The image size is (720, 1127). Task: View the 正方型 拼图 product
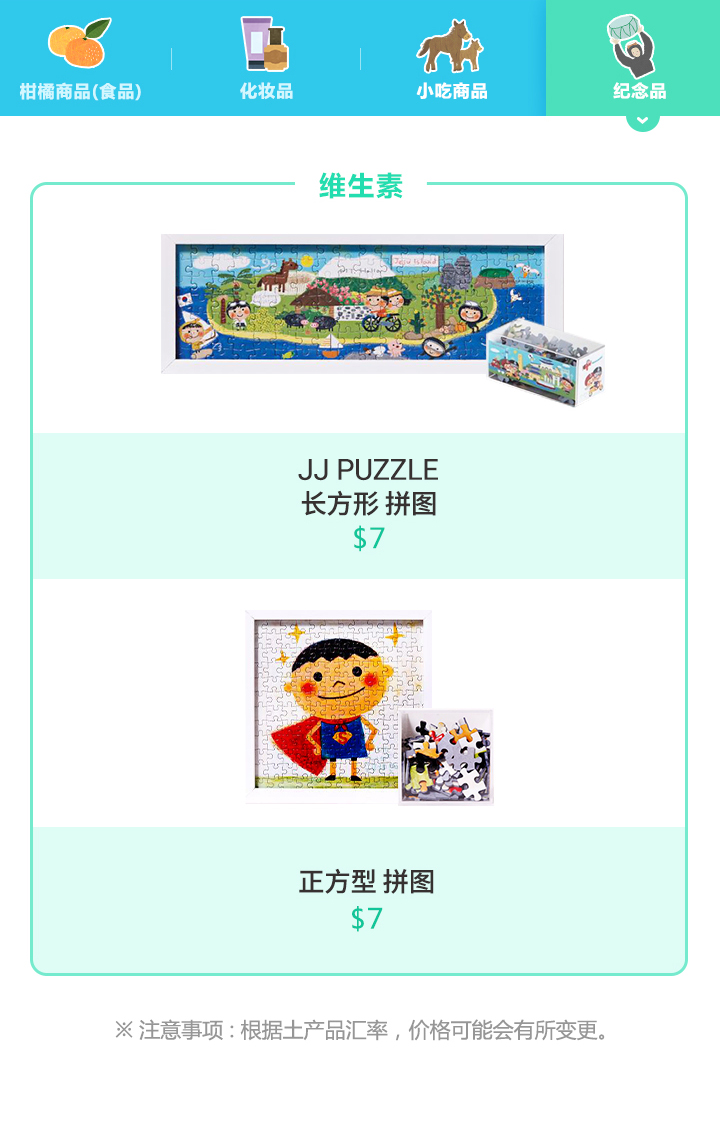366,881
